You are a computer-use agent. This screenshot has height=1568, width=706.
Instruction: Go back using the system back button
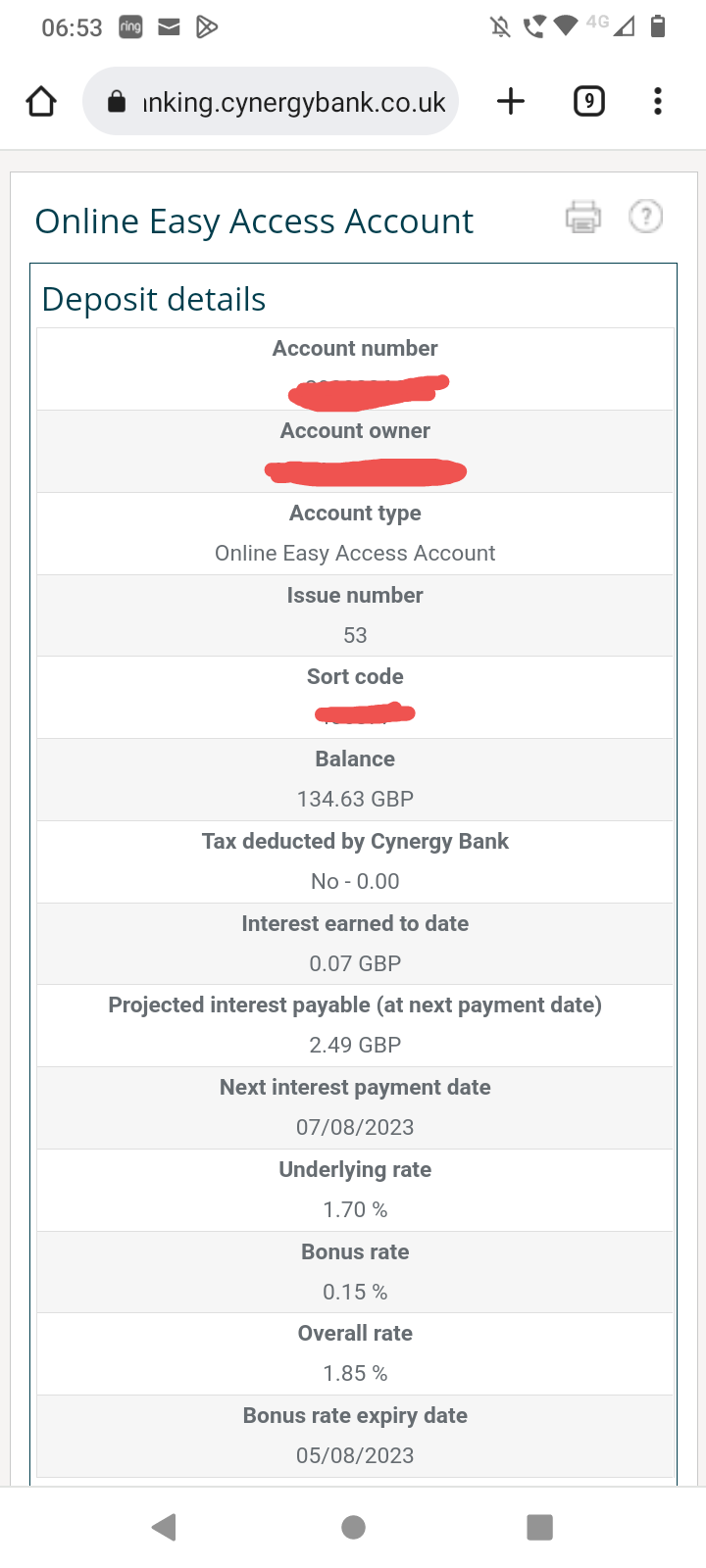click(x=165, y=1527)
